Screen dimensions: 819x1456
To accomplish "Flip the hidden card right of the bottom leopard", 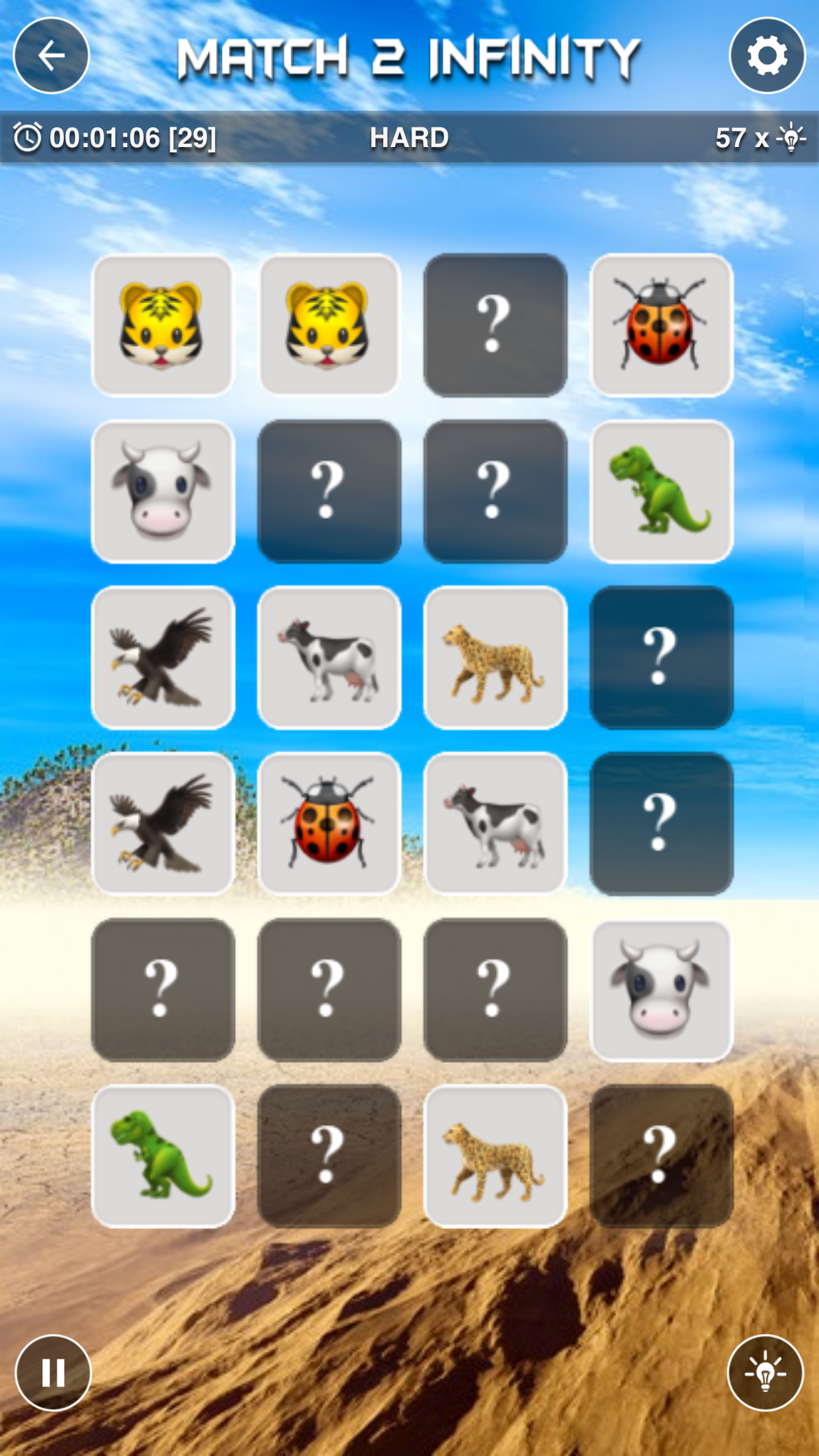I will [x=661, y=1156].
